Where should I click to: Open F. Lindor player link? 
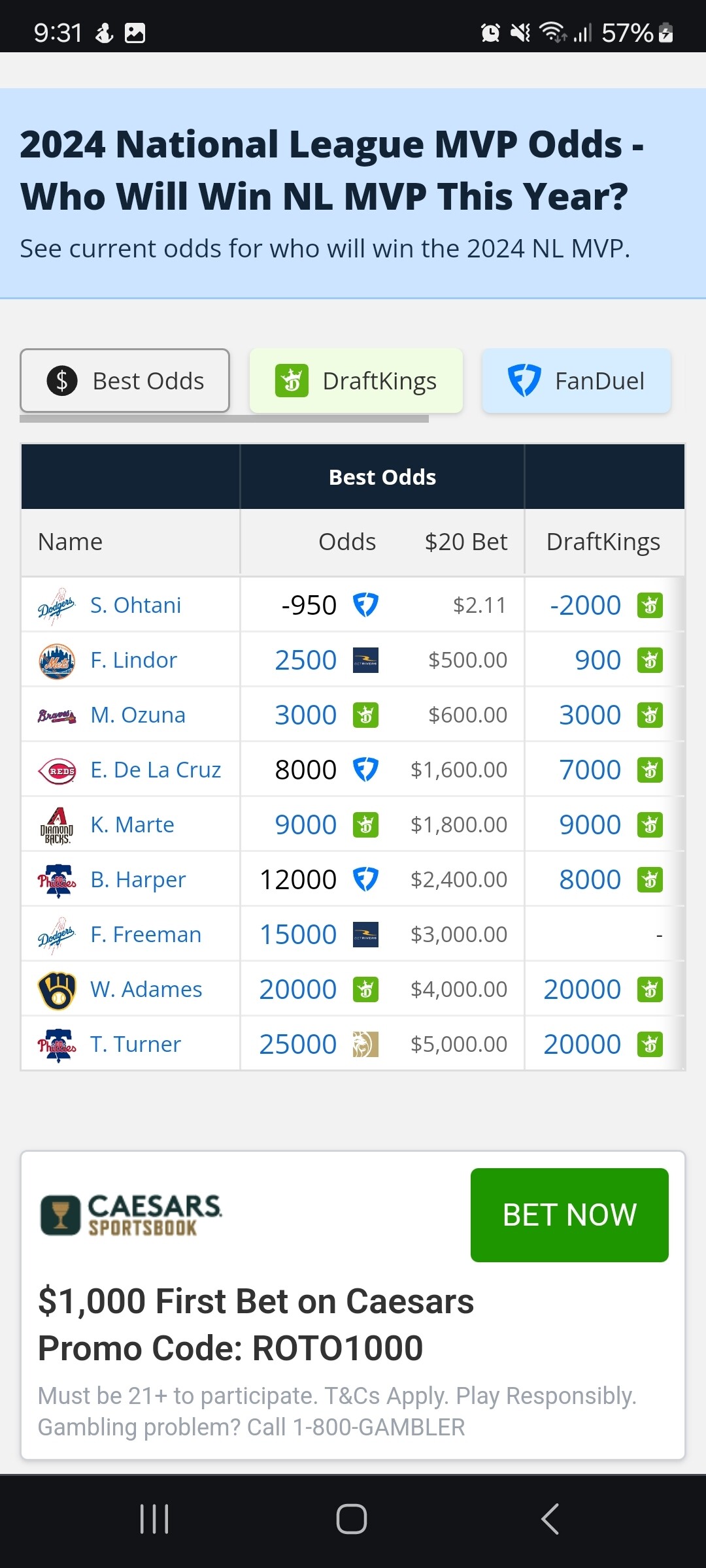click(x=133, y=660)
